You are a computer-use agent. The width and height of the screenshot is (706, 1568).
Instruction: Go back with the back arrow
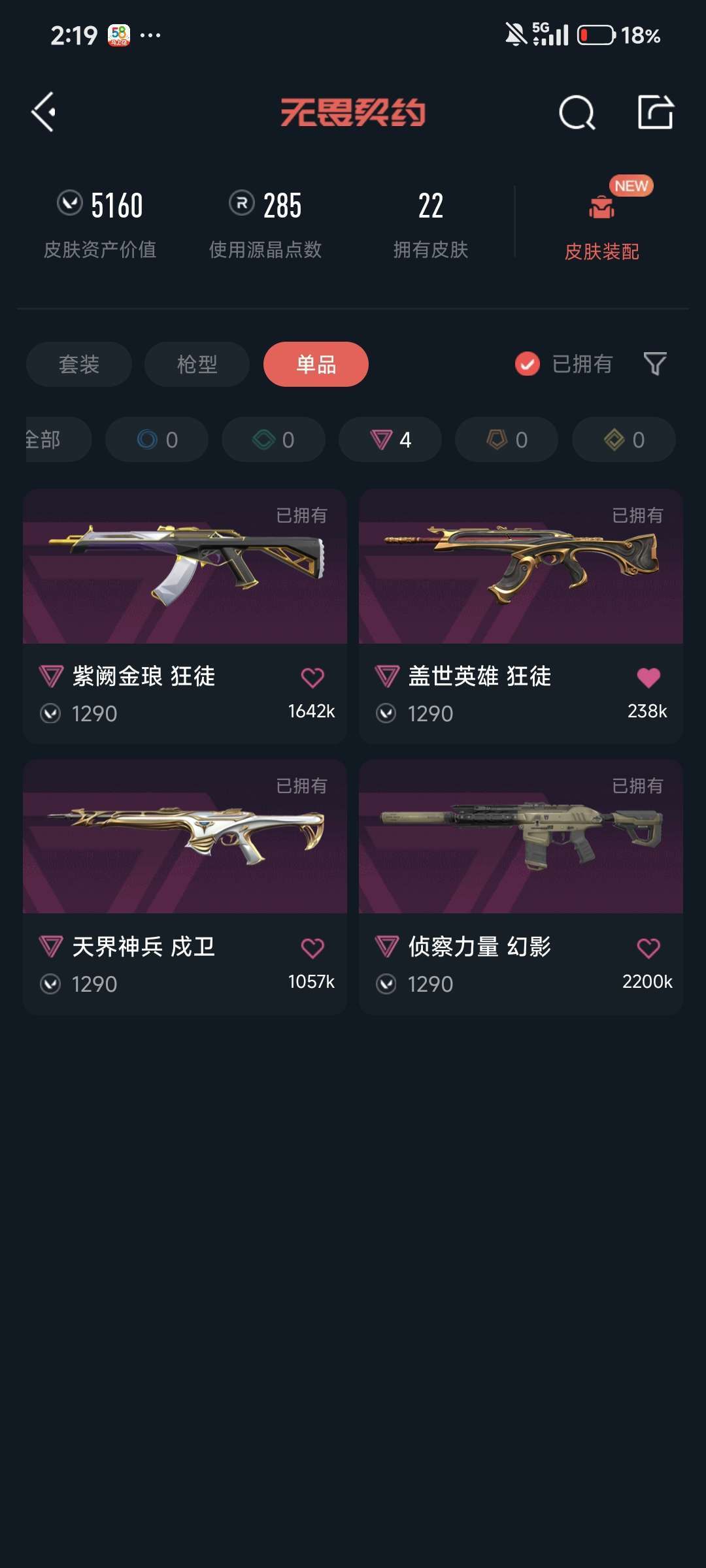pos(45,112)
